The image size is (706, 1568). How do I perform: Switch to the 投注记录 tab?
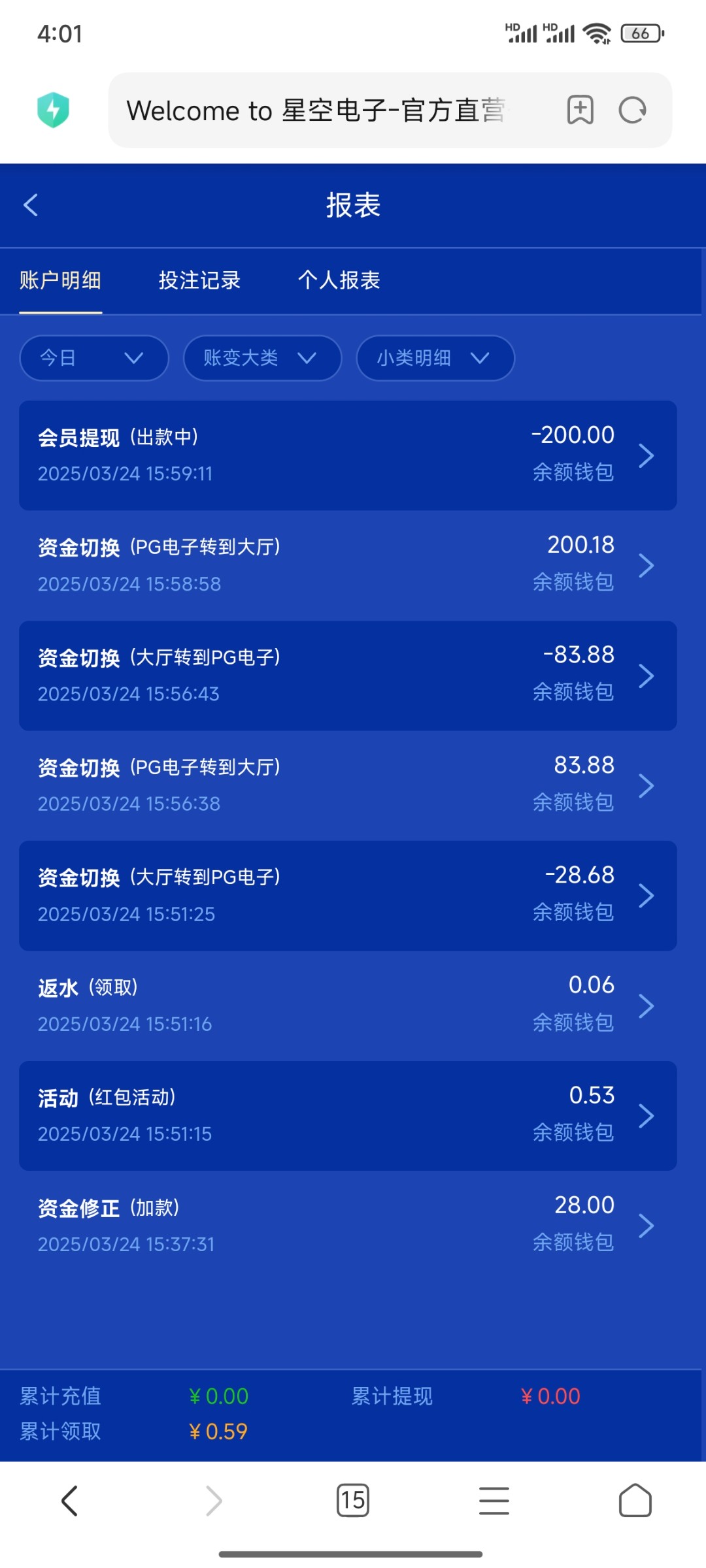(199, 280)
